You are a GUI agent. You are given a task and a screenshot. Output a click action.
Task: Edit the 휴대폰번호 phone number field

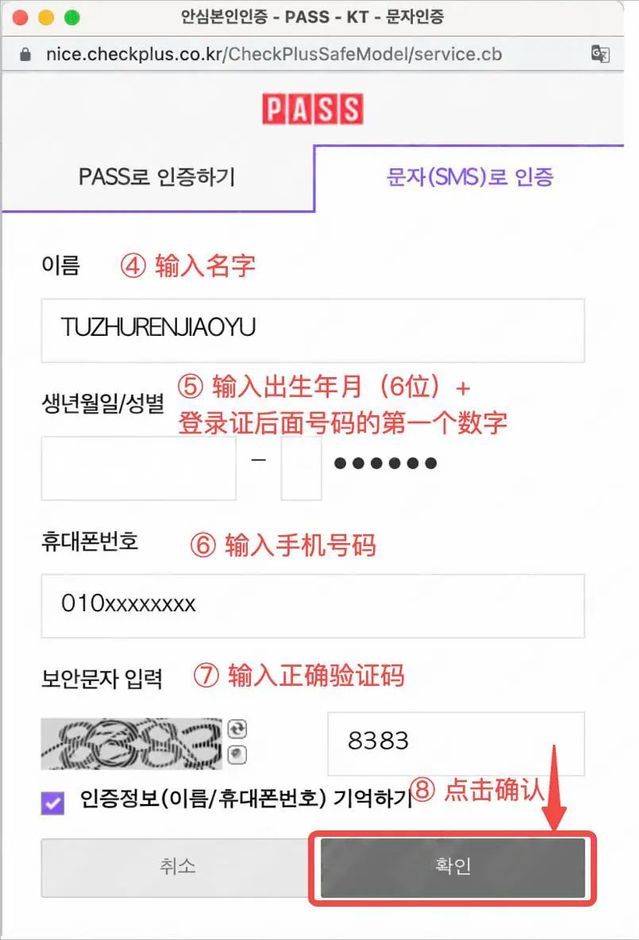coord(312,605)
